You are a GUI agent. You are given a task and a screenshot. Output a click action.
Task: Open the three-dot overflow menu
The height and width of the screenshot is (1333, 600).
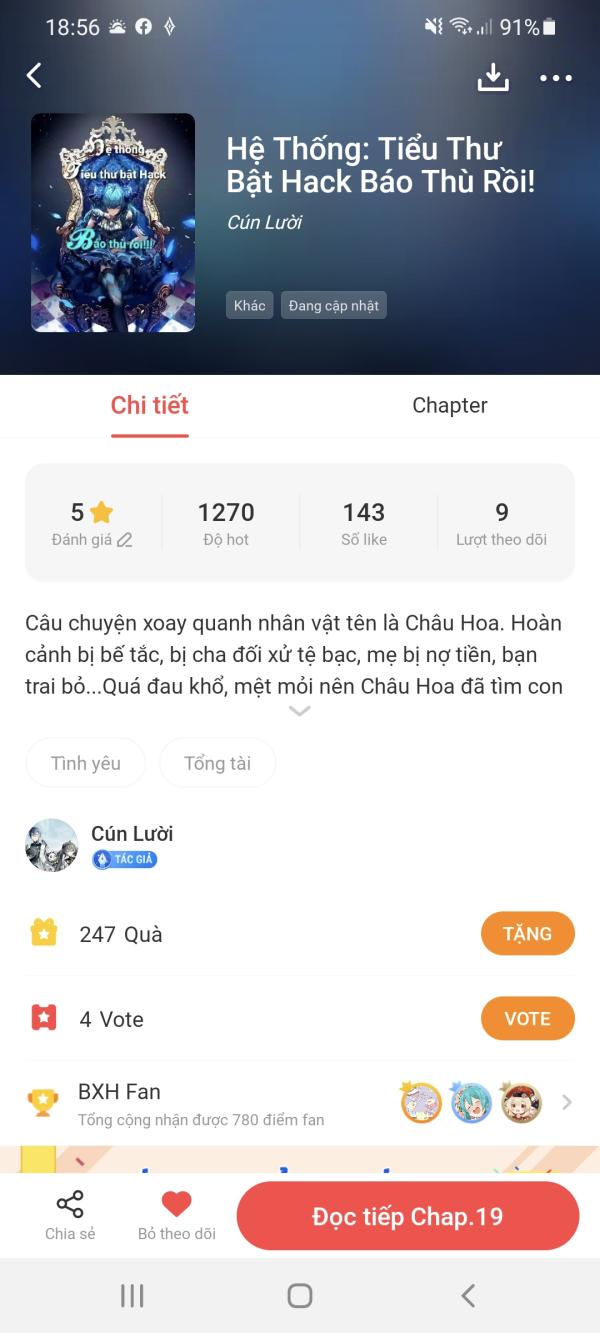tap(556, 78)
